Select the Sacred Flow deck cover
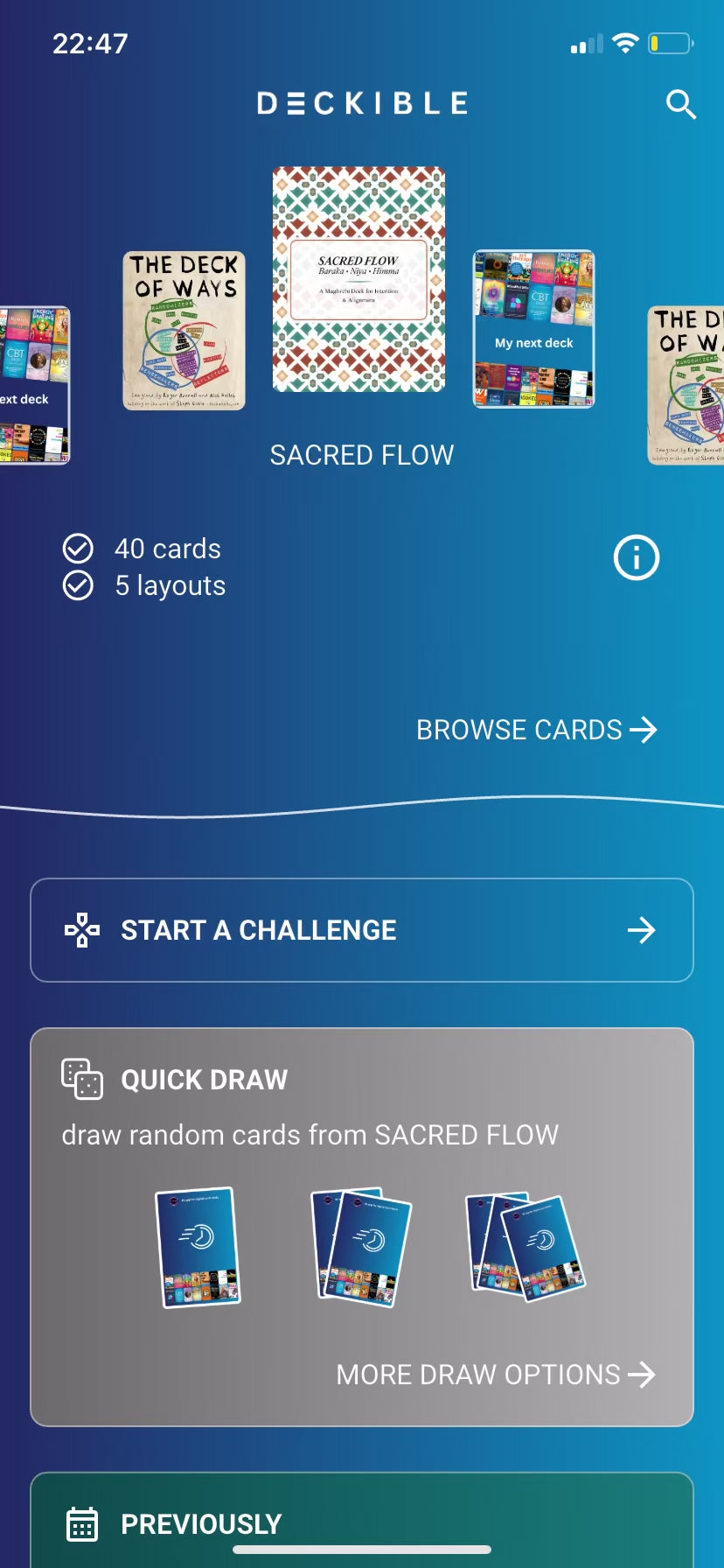 pos(359,280)
